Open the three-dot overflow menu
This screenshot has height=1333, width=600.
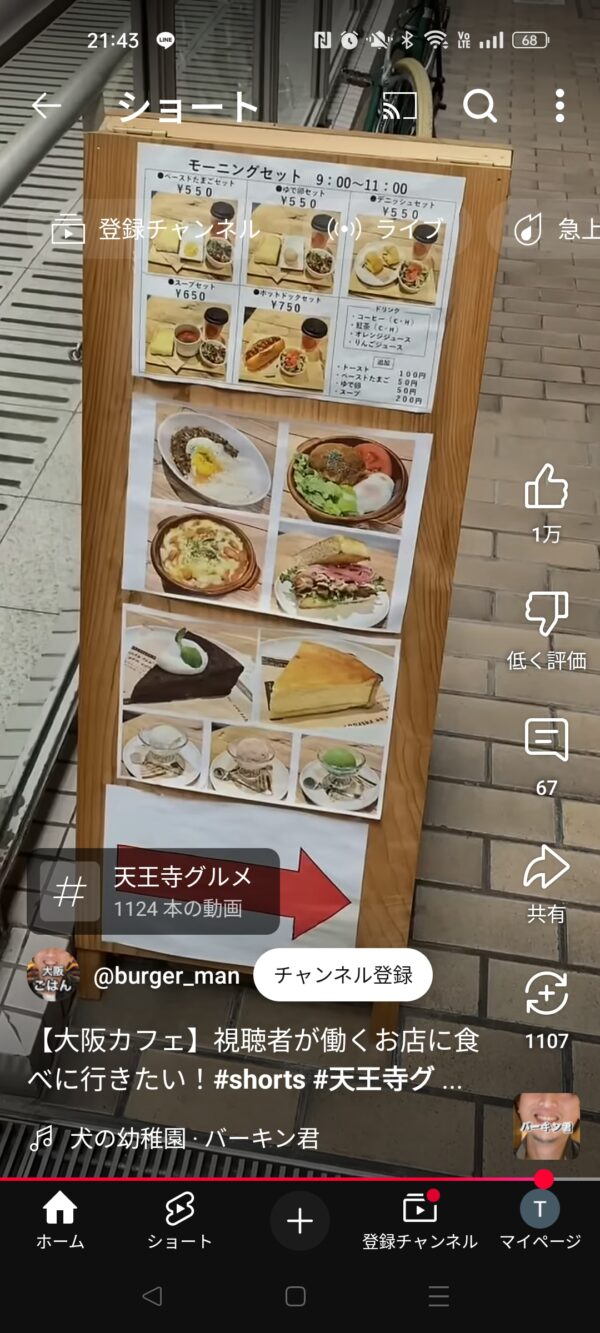(x=559, y=106)
